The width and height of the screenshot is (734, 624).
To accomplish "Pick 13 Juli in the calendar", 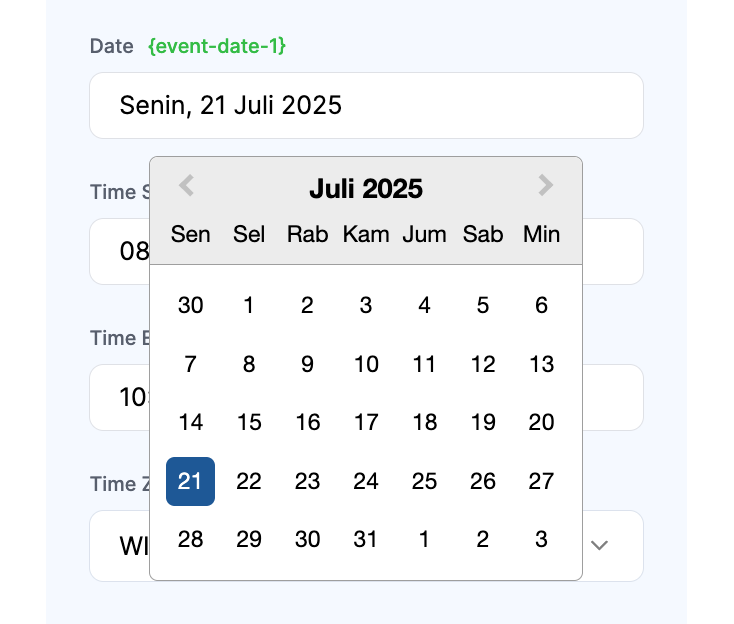I will point(541,364).
